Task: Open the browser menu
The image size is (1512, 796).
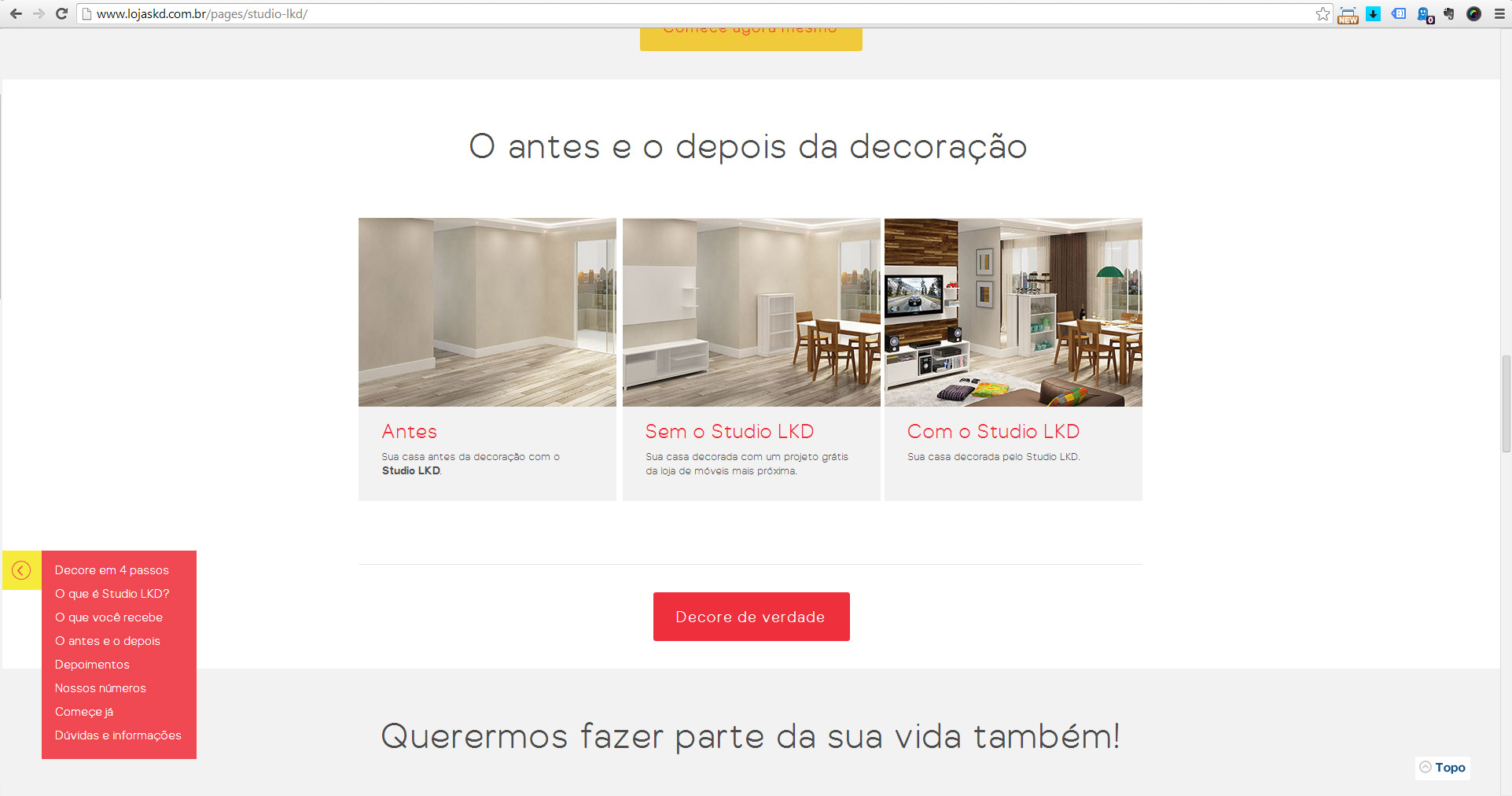Action: tap(1499, 14)
